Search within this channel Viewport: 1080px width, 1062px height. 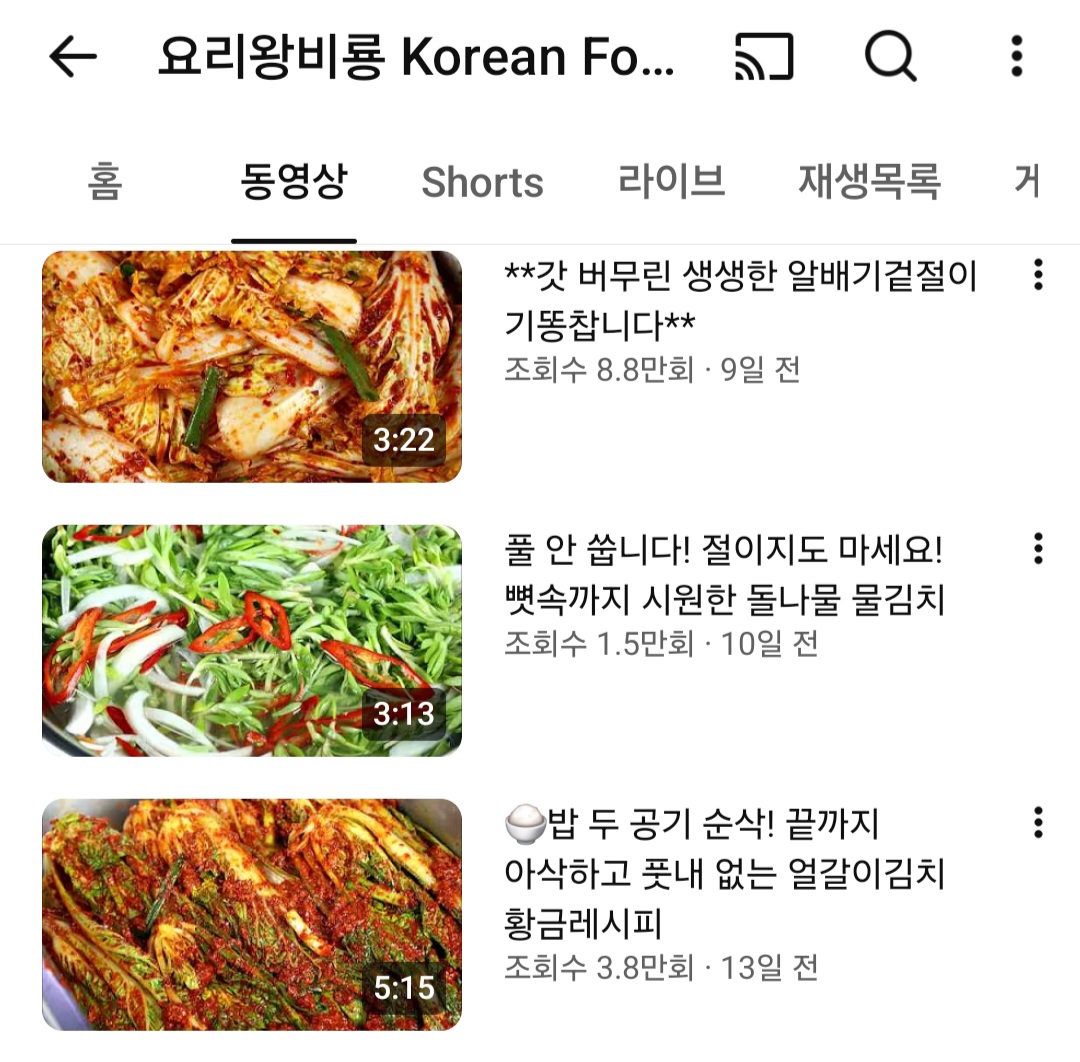click(890, 57)
